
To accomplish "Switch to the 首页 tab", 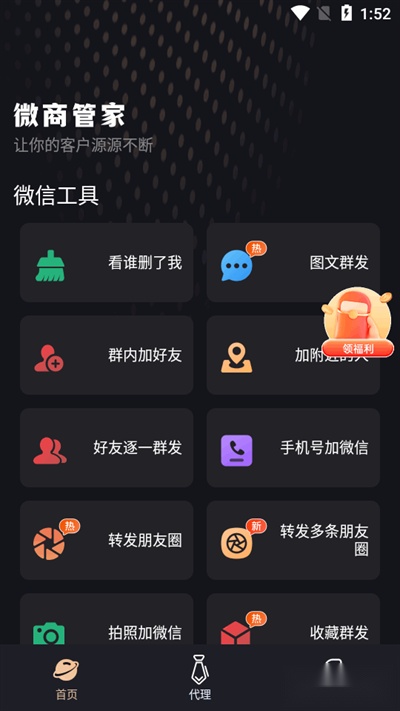I will [x=66, y=678].
